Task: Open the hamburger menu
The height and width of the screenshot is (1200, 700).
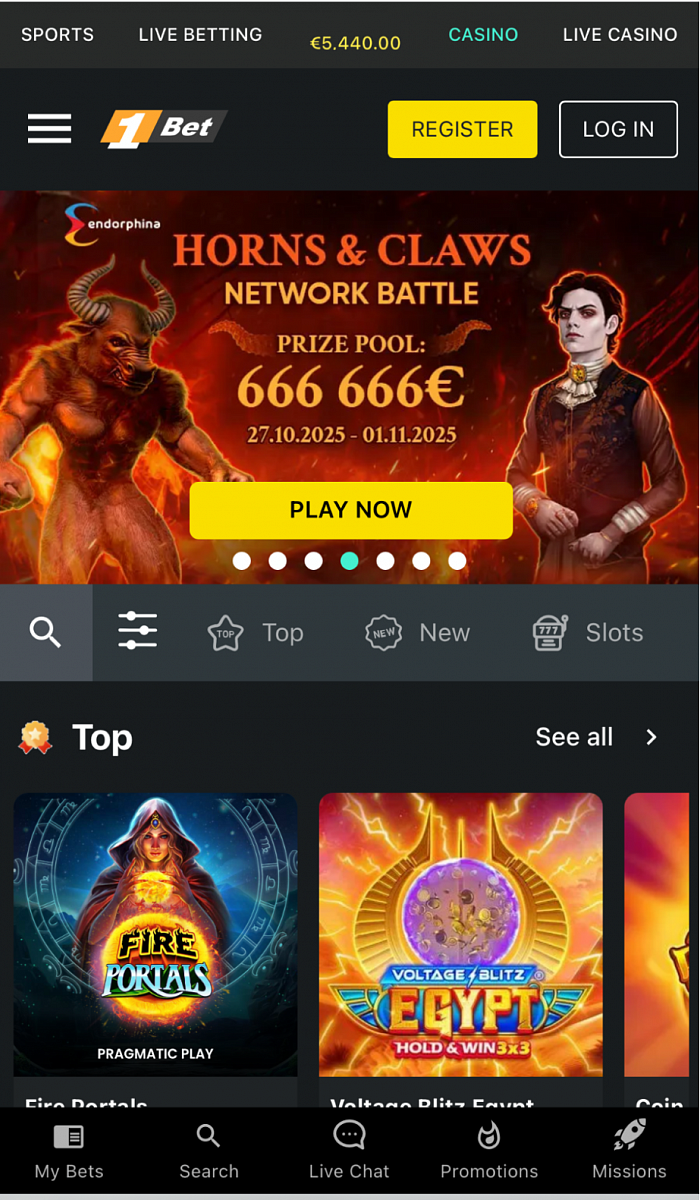Action: [x=49, y=129]
